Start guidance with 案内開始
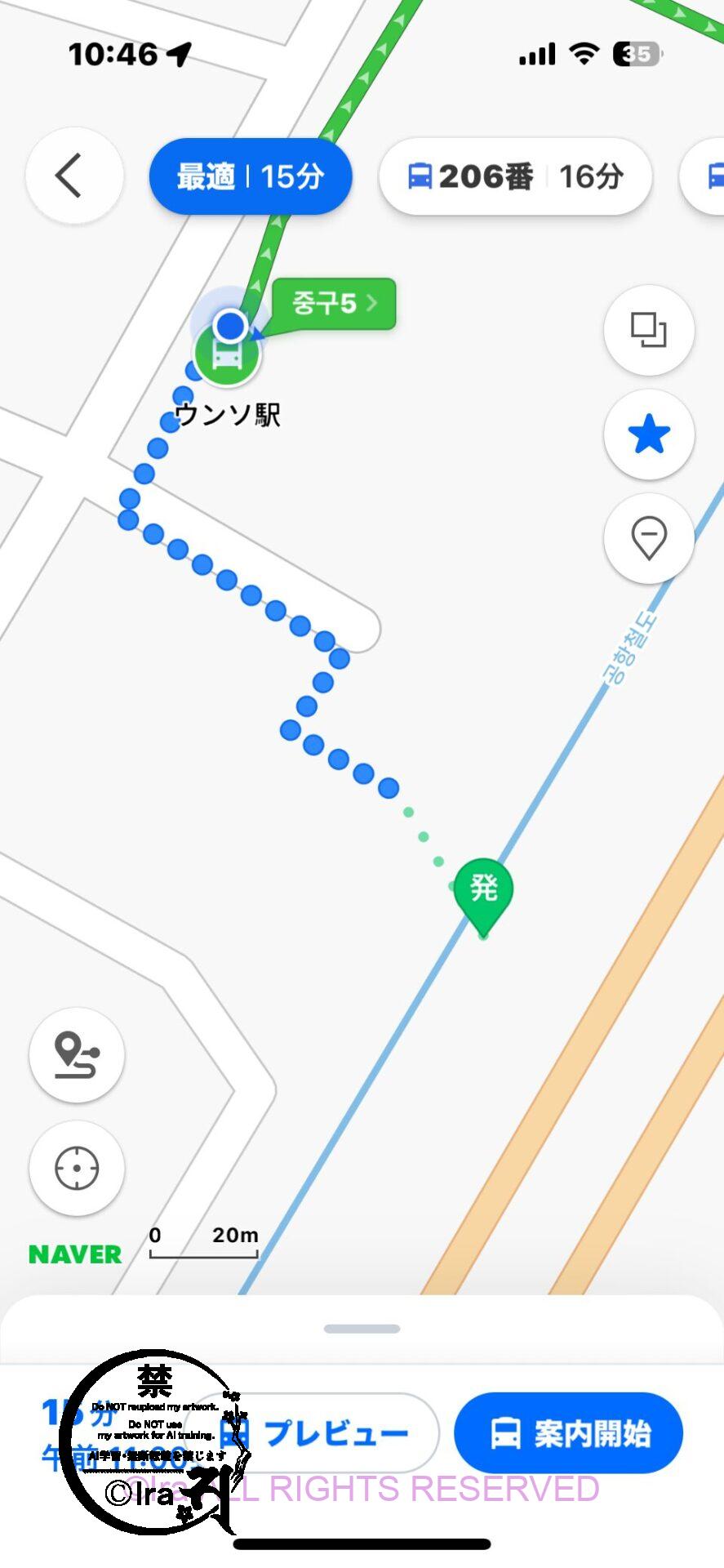Screen dimensions: 724x1568 click(569, 1433)
